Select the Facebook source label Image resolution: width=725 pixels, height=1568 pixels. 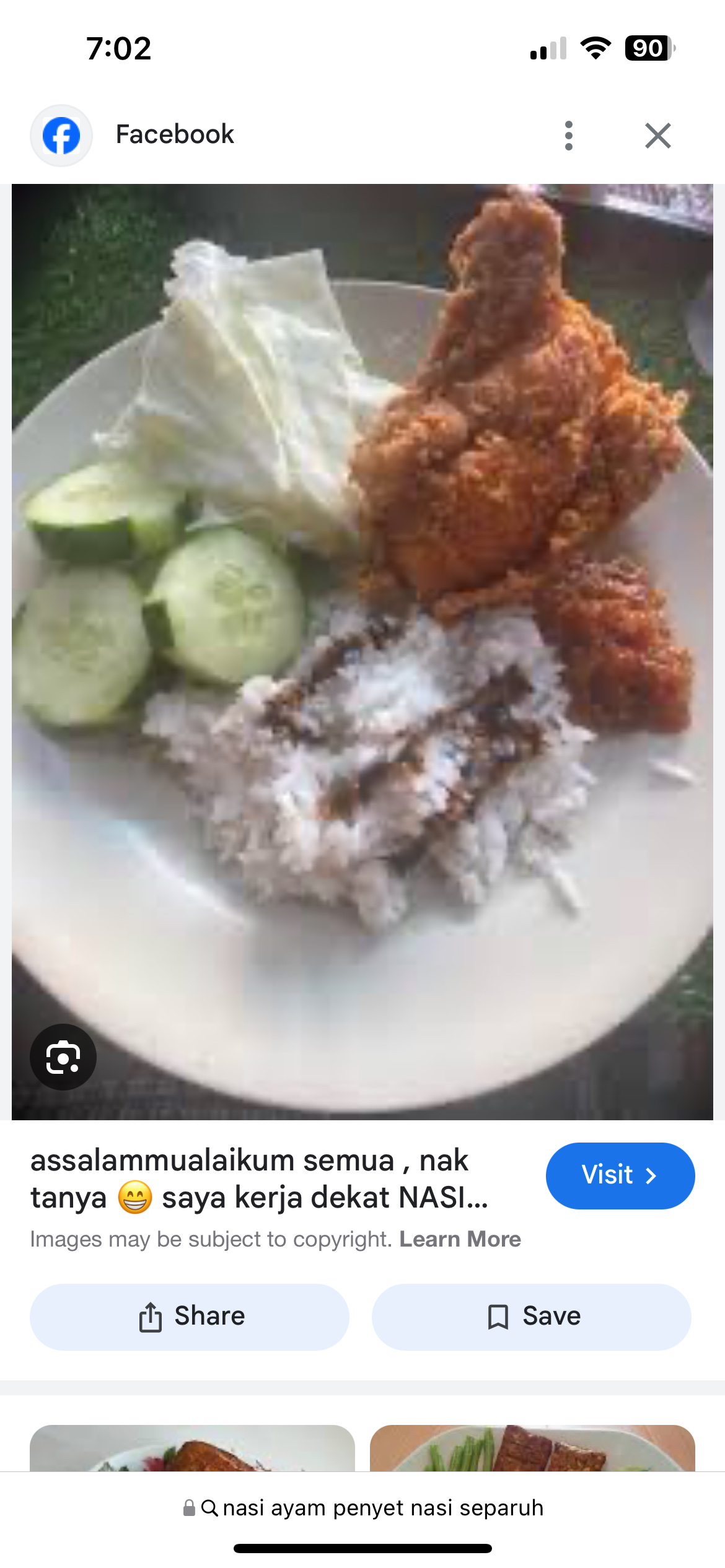[174, 134]
